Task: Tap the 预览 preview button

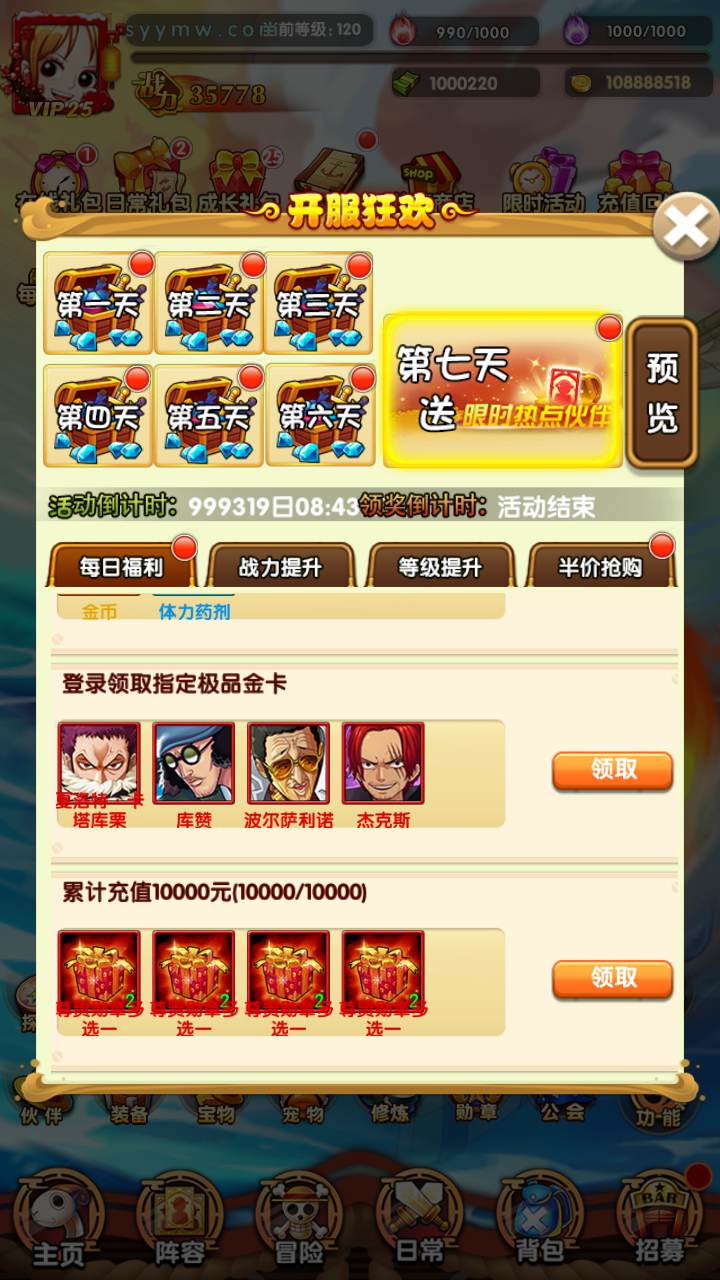Action: pyautogui.click(x=661, y=393)
